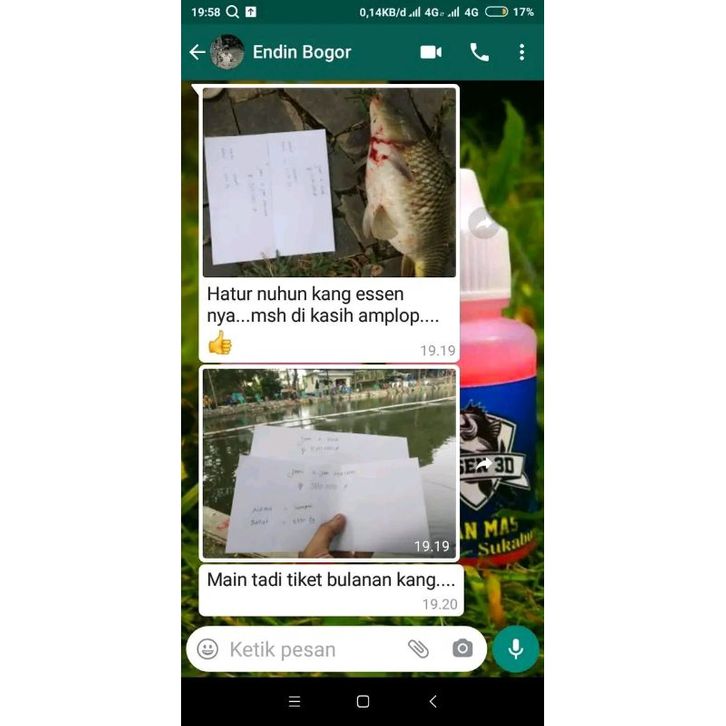This screenshot has width=726, height=726.
Task: Forward the fish photo message
Action: [x=484, y=224]
